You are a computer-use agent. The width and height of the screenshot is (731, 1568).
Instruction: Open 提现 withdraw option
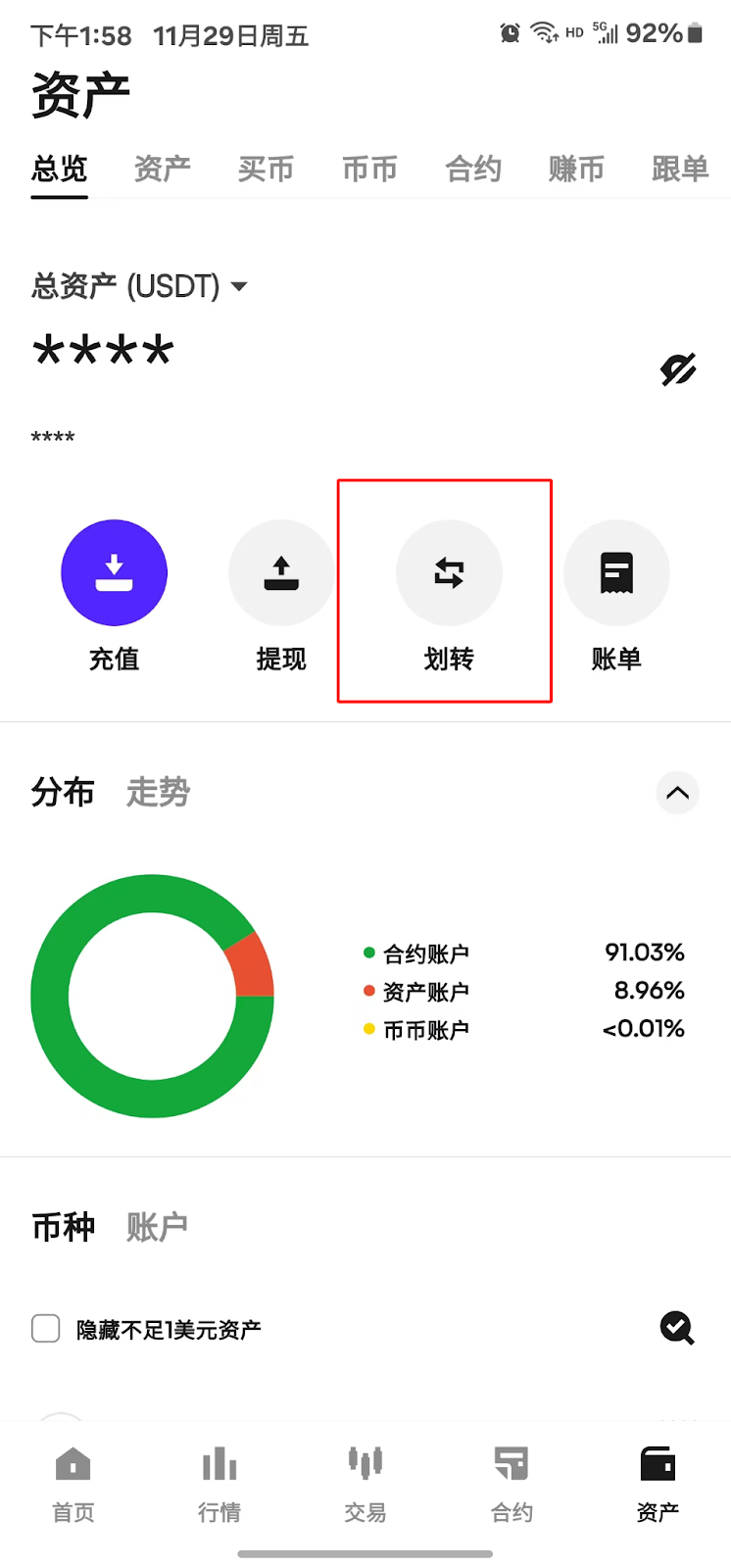click(281, 573)
